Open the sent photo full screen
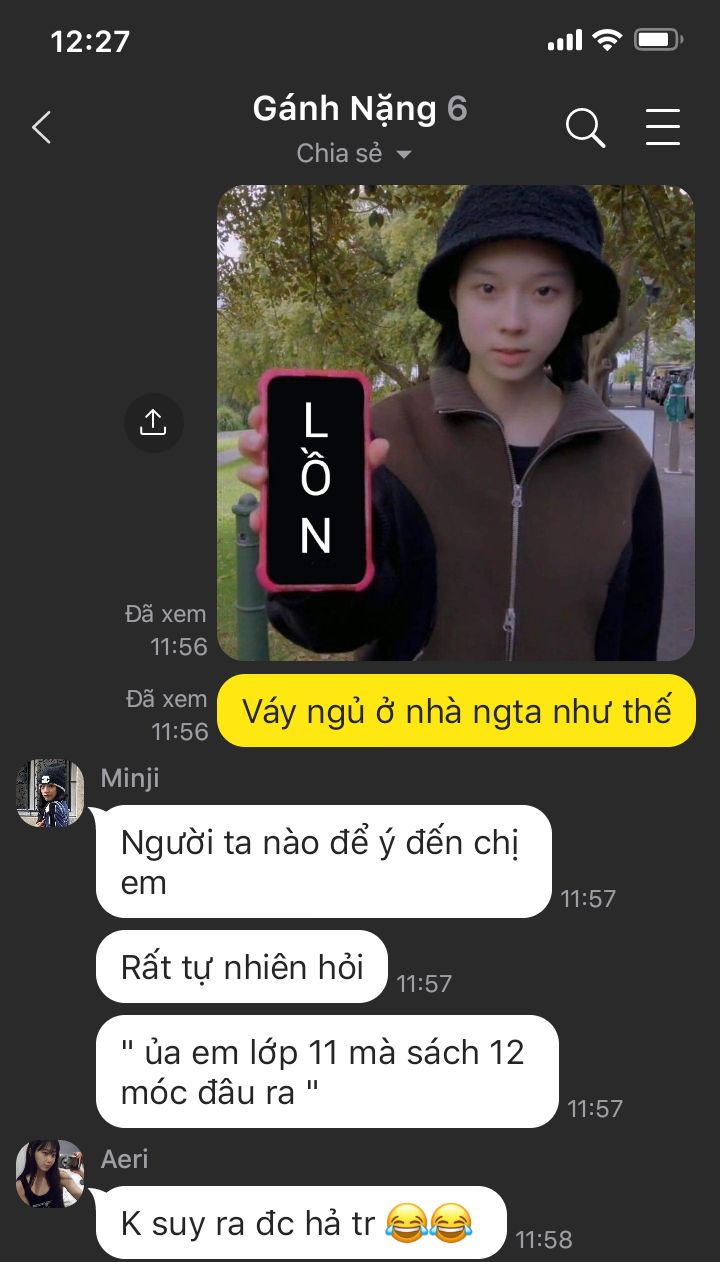Image resolution: width=720 pixels, height=1262 pixels. [456, 423]
